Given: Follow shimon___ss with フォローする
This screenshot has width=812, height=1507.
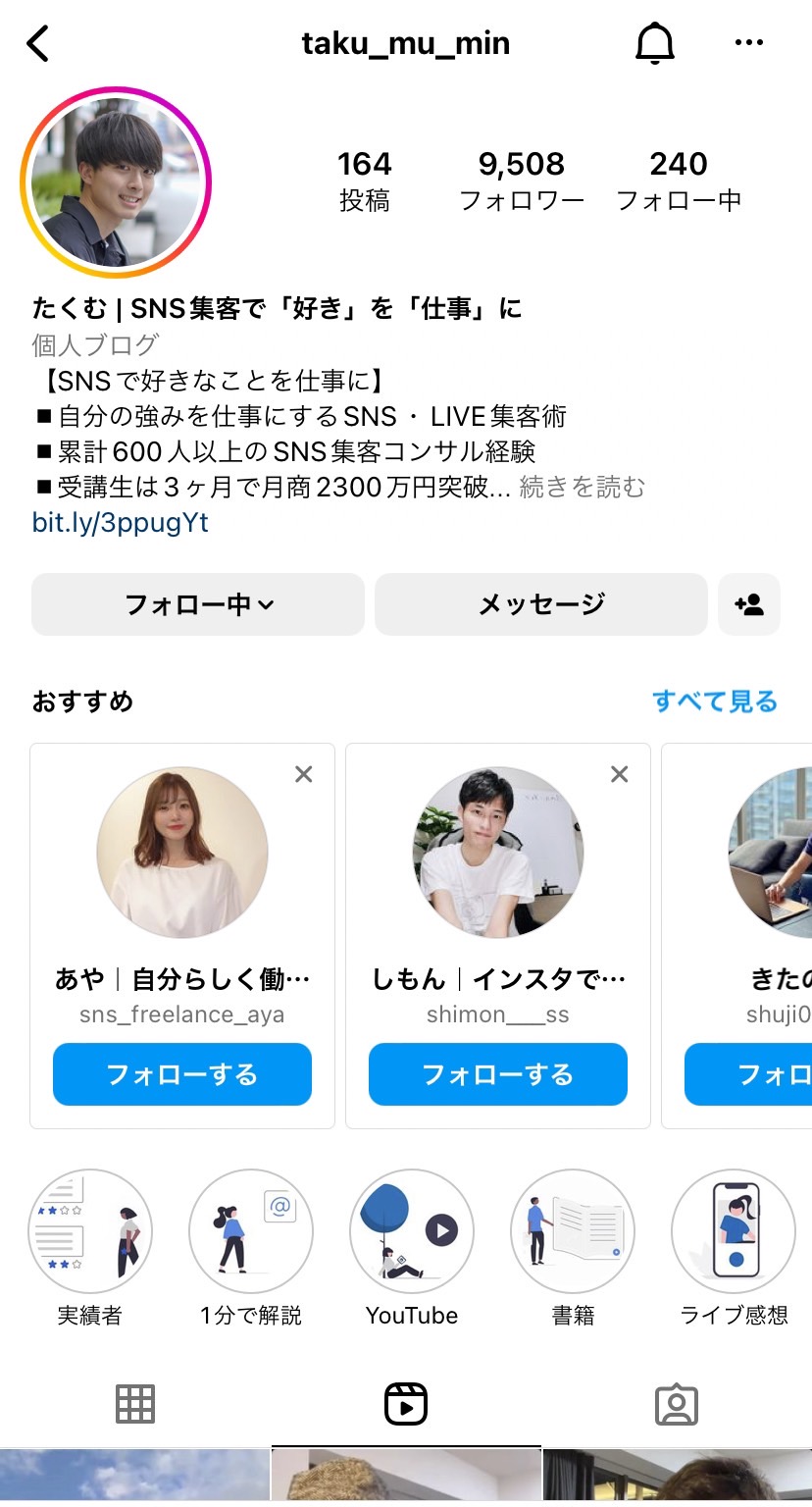Looking at the screenshot, I should pyautogui.click(x=498, y=1074).
